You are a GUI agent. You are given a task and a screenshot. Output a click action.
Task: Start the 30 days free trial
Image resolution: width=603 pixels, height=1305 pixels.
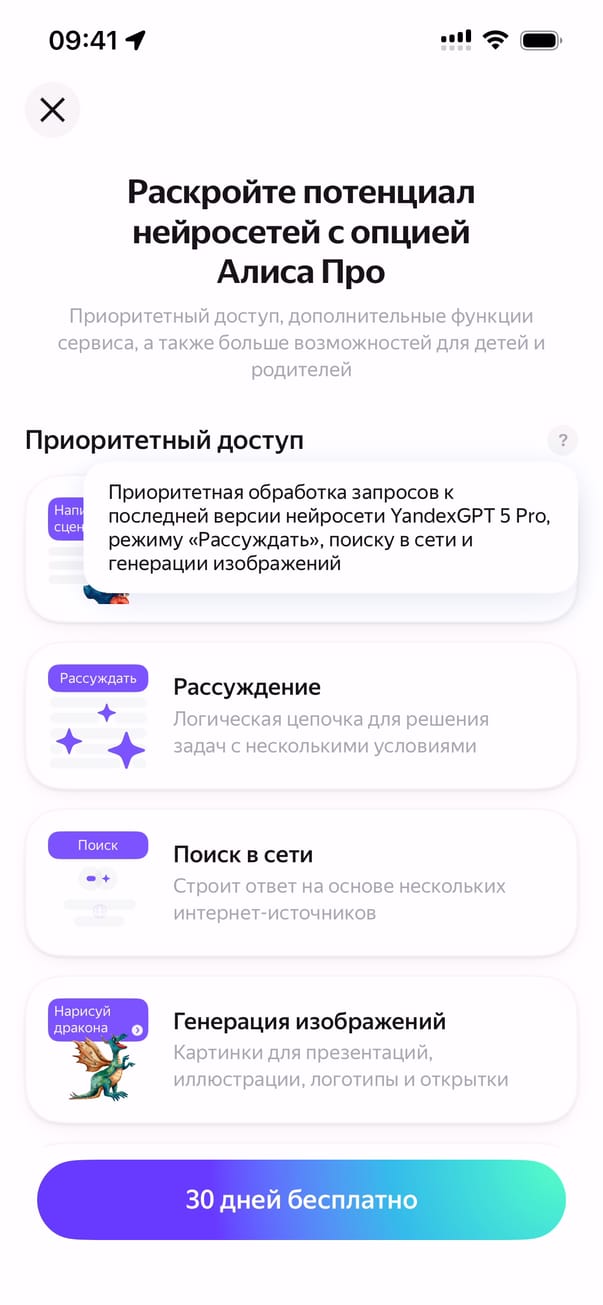(x=301, y=1199)
